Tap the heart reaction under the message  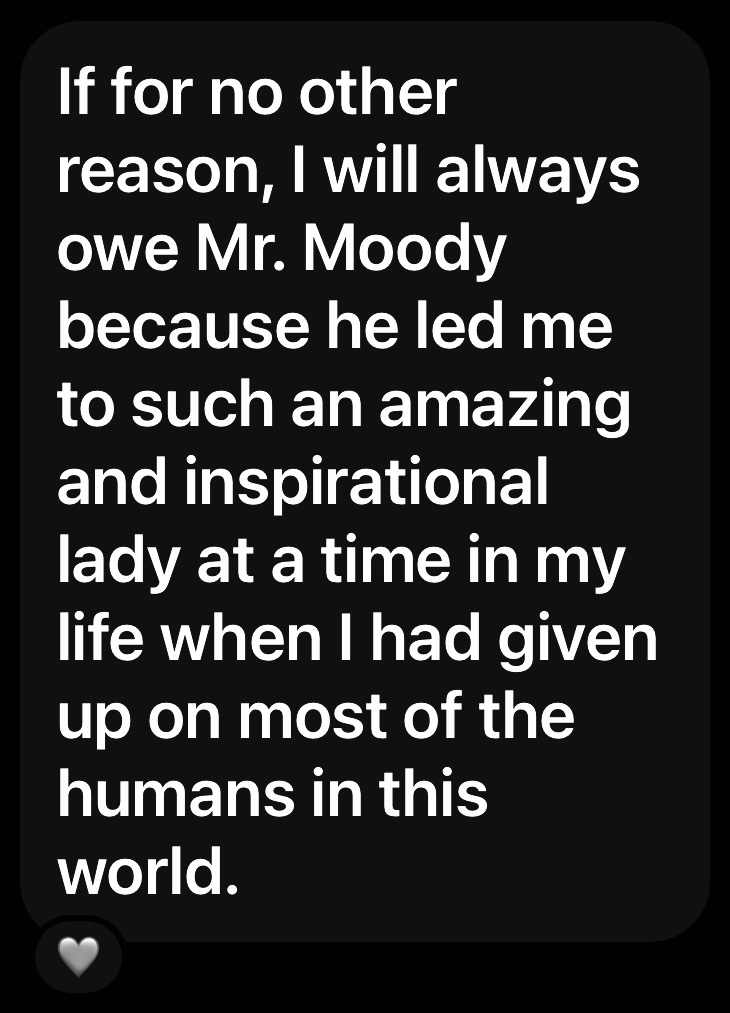[x=78, y=957]
